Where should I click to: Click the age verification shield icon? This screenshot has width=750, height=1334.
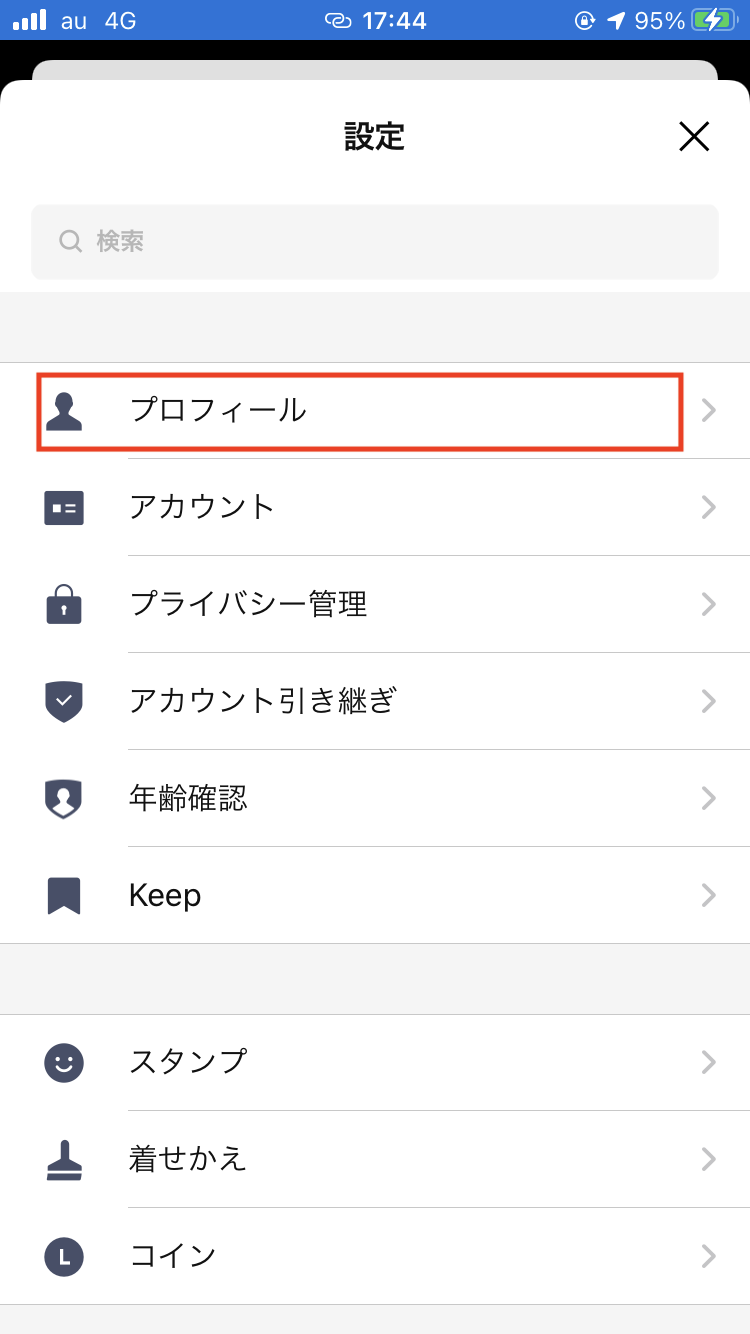64,798
